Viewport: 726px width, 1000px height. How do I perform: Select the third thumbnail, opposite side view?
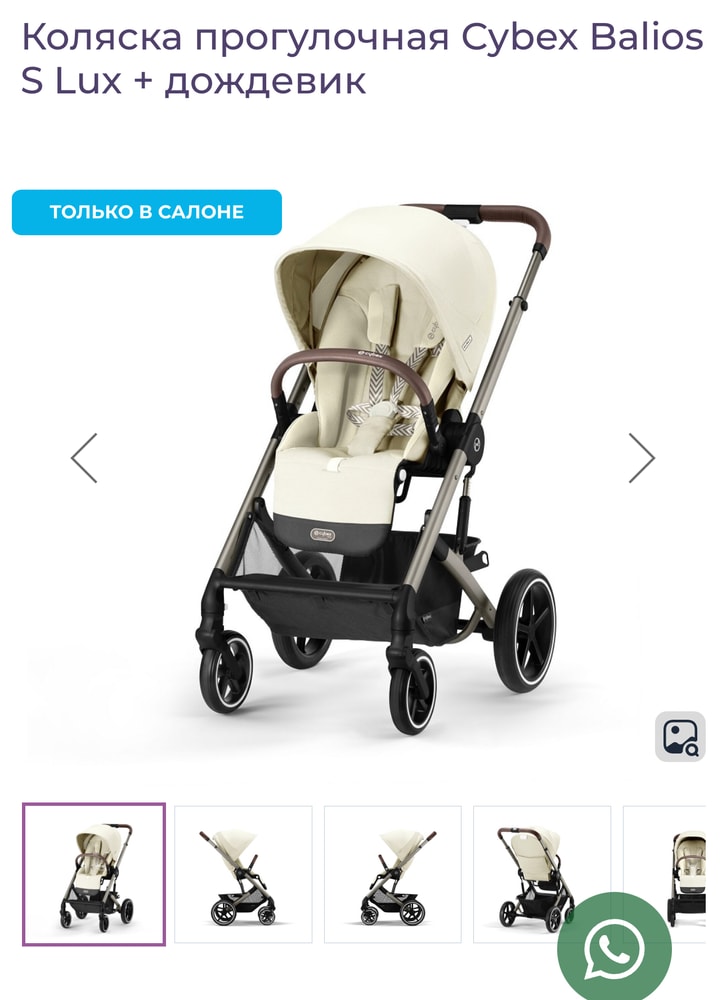[x=392, y=874]
